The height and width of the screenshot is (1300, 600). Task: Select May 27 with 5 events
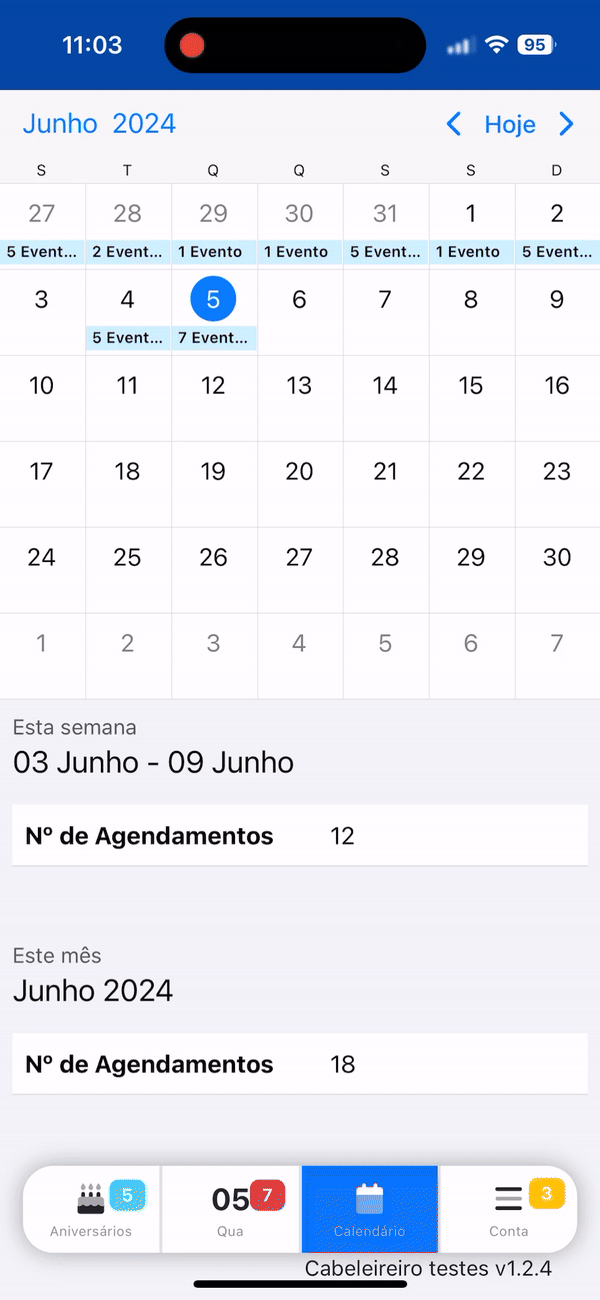tap(42, 226)
